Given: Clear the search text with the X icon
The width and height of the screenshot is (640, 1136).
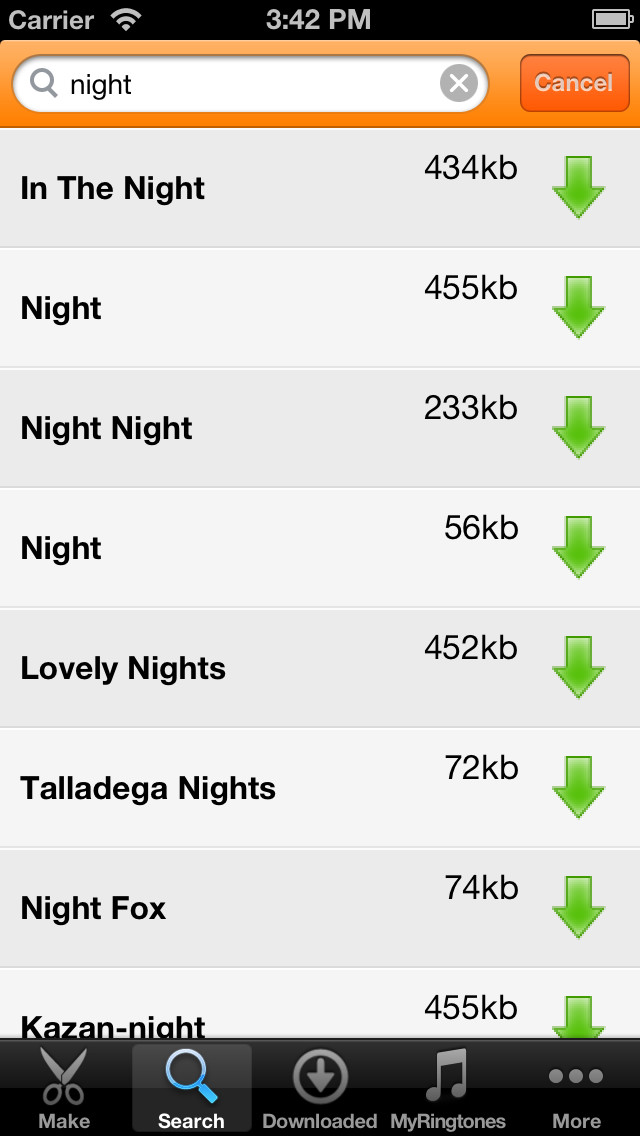Looking at the screenshot, I should 459,83.
